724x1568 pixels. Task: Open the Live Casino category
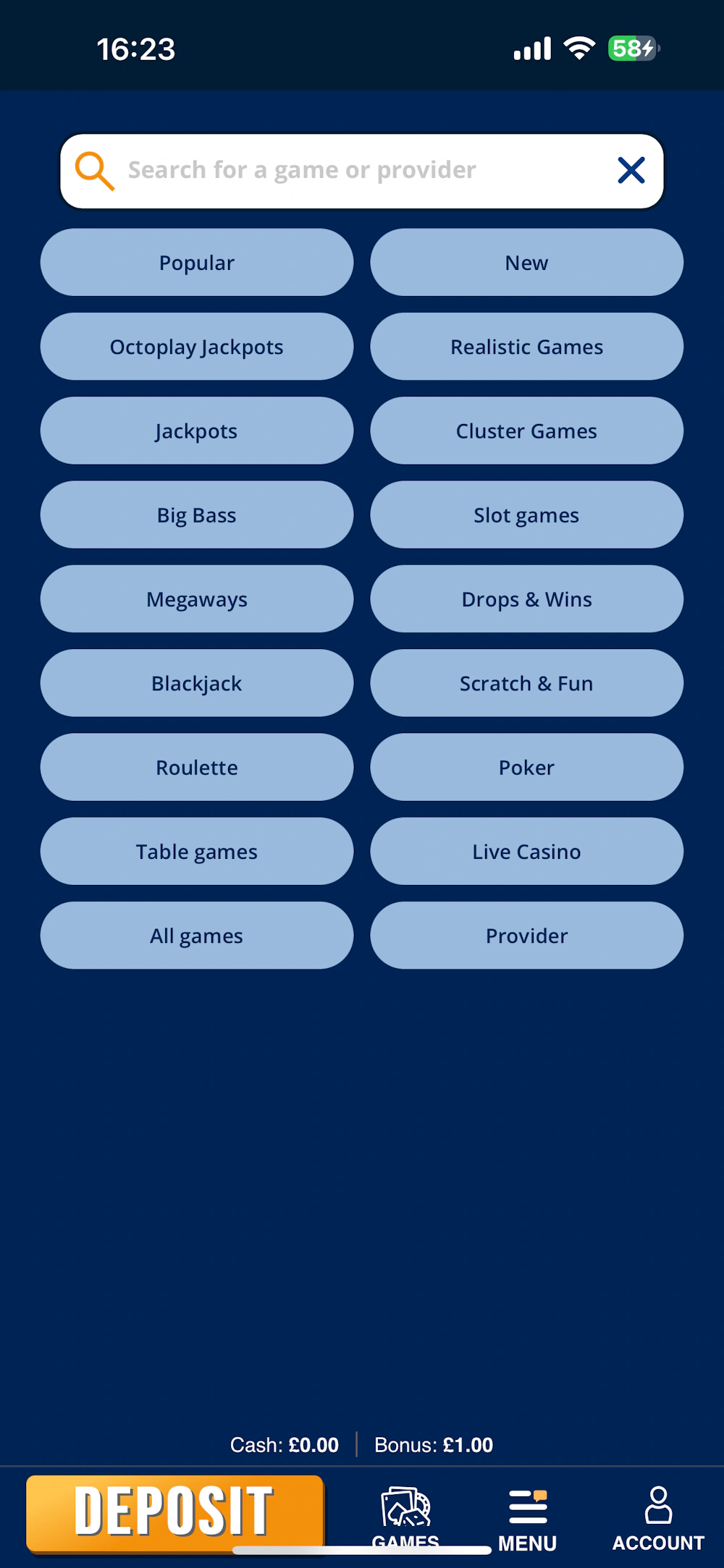point(526,851)
